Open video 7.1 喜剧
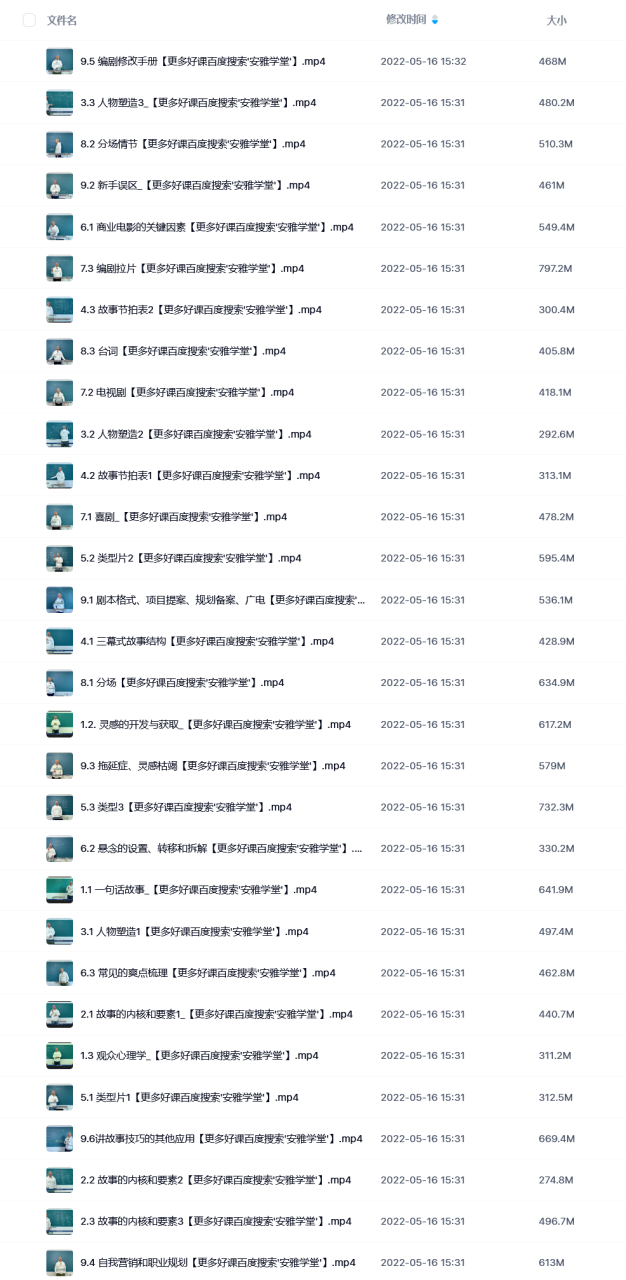The height and width of the screenshot is (1280, 626). (x=183, y=517)
